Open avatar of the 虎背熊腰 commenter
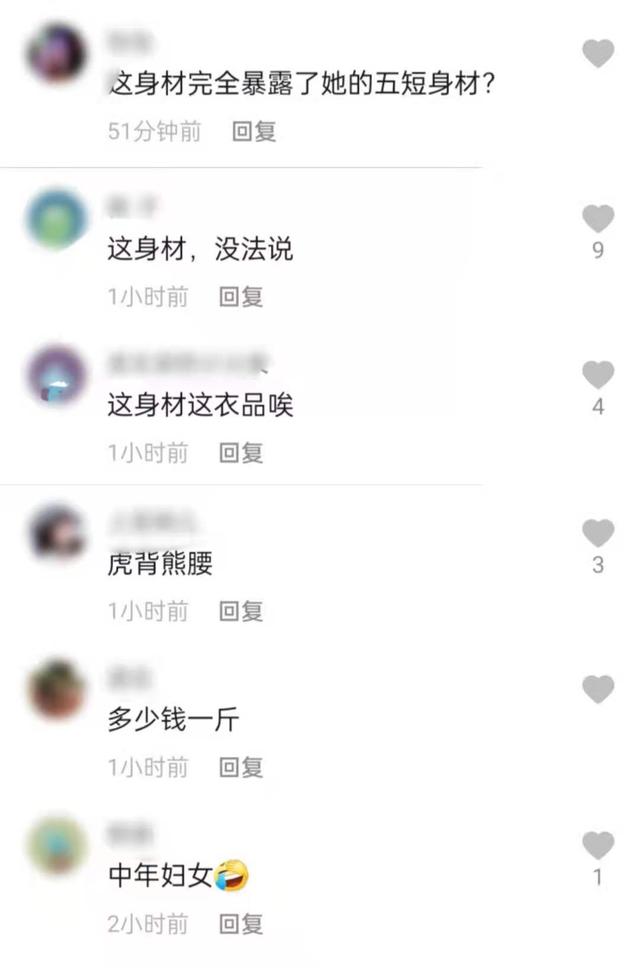Viewport: 640px width, 968px height. [x=57, y=532]
